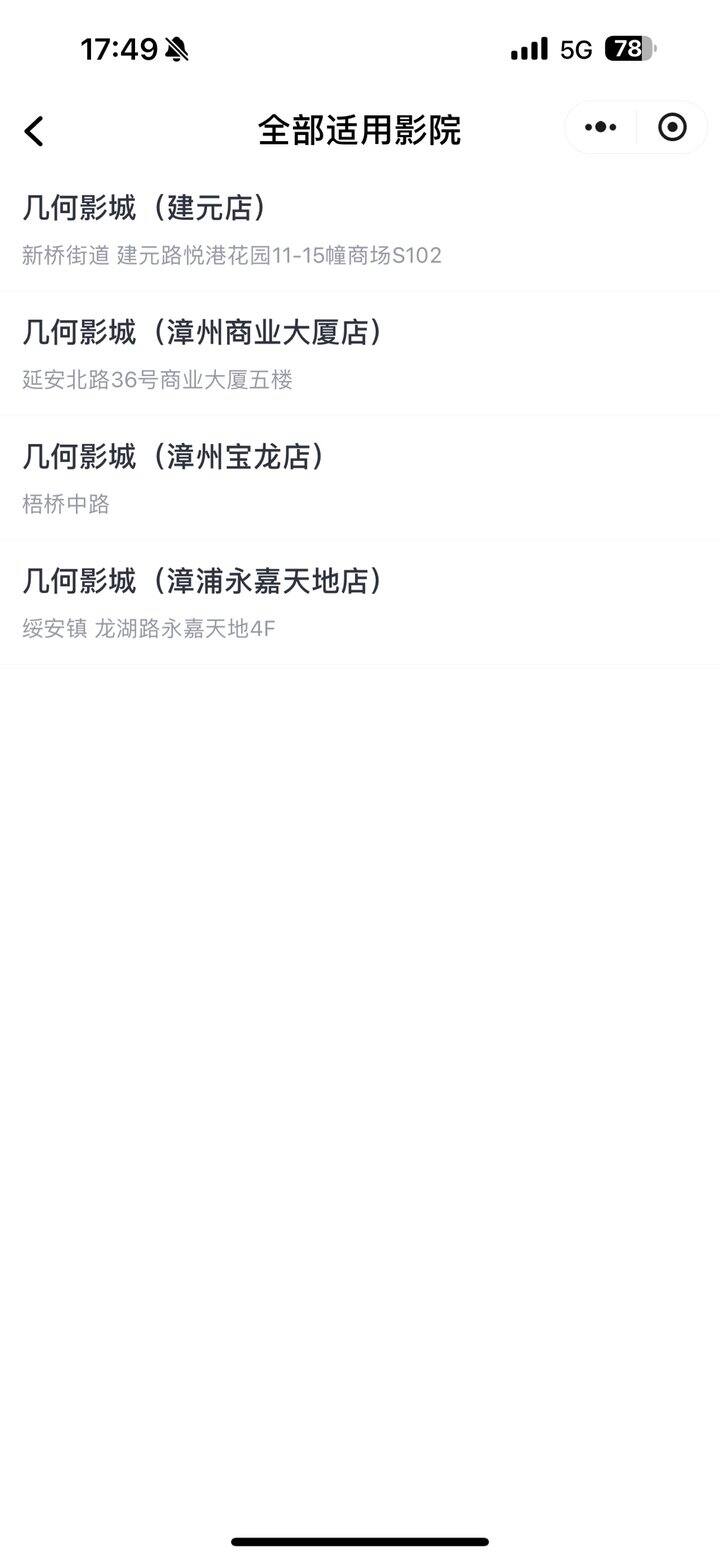The height and width of the screenshot is (1560, 720).
Task: Tap the 建元店 address line
Action: pyautogui.click(x=233, y=256)
